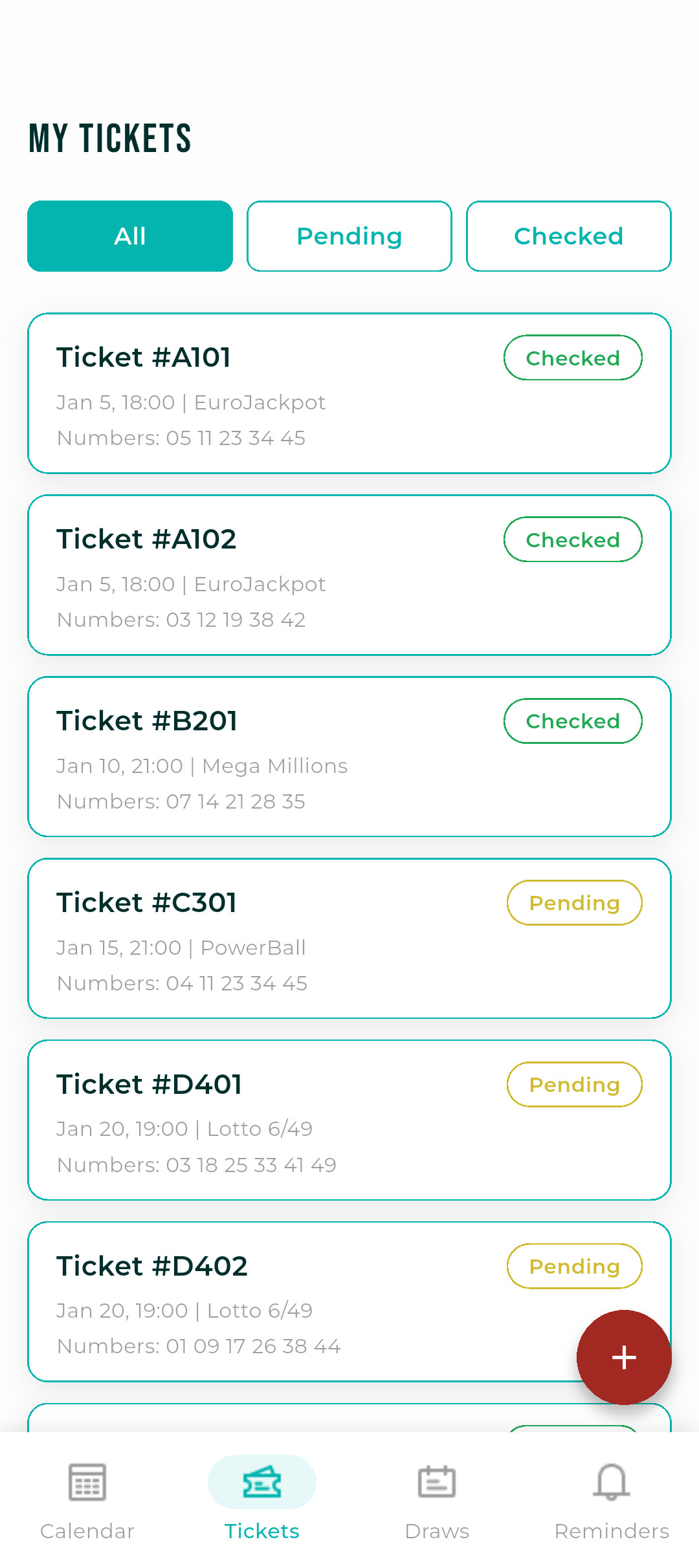Click the Checked badge on Ticket #B201
This screenshot has height=1568, width=699.
(x=573, y=721)
